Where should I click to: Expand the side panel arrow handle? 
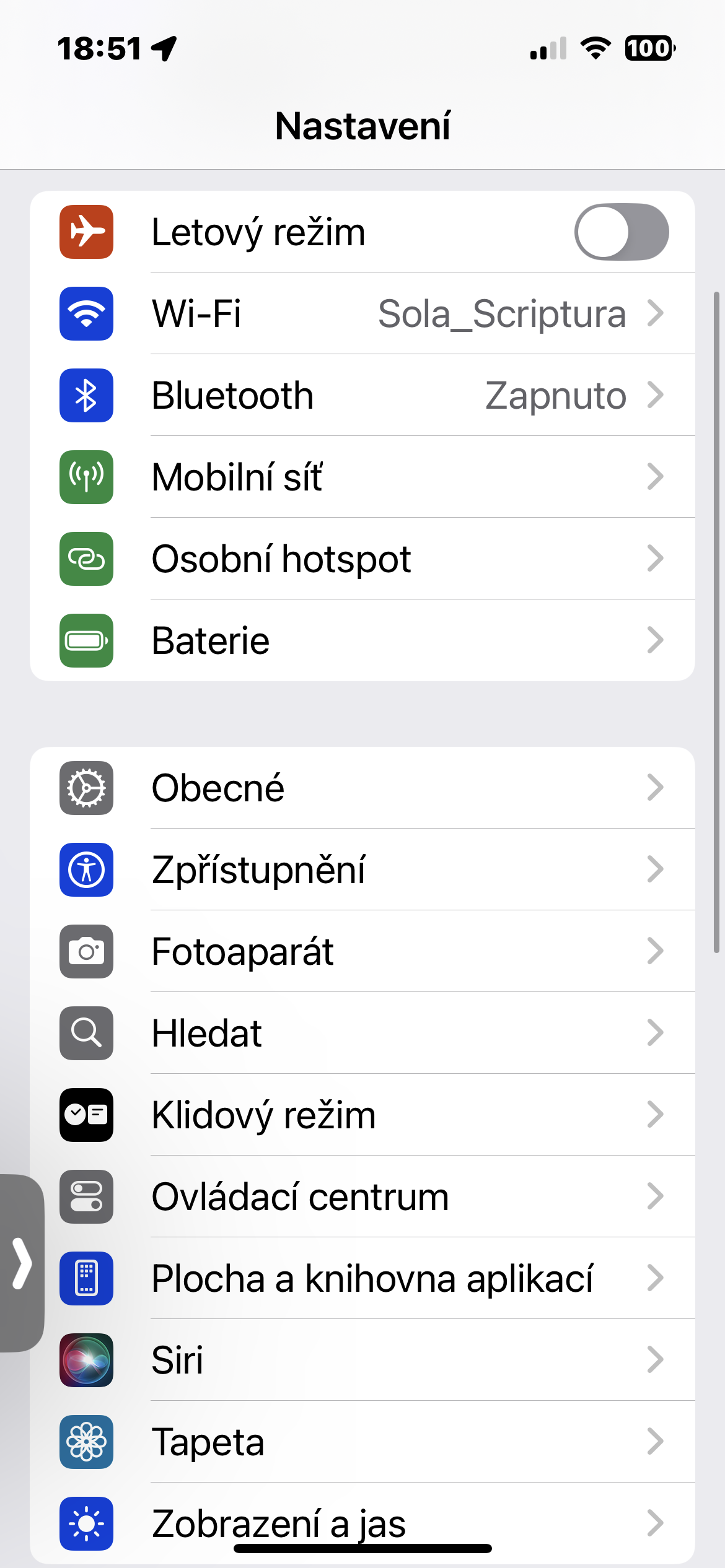point(22,1263)
